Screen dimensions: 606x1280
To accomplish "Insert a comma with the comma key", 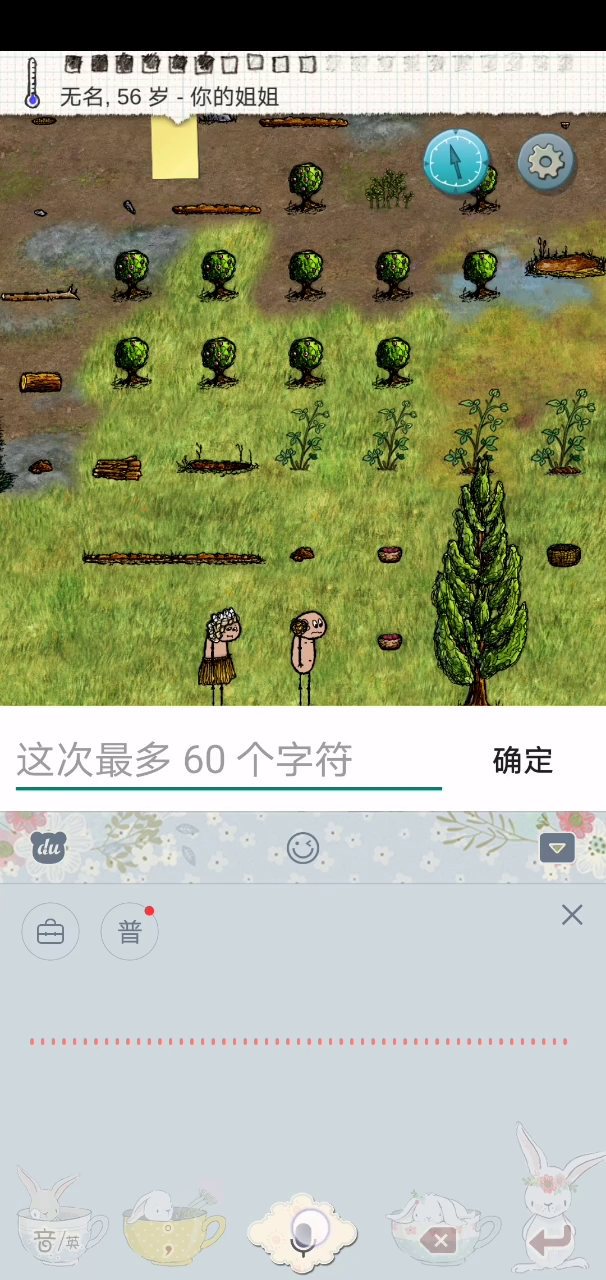I will click(x=172, y=1238).
